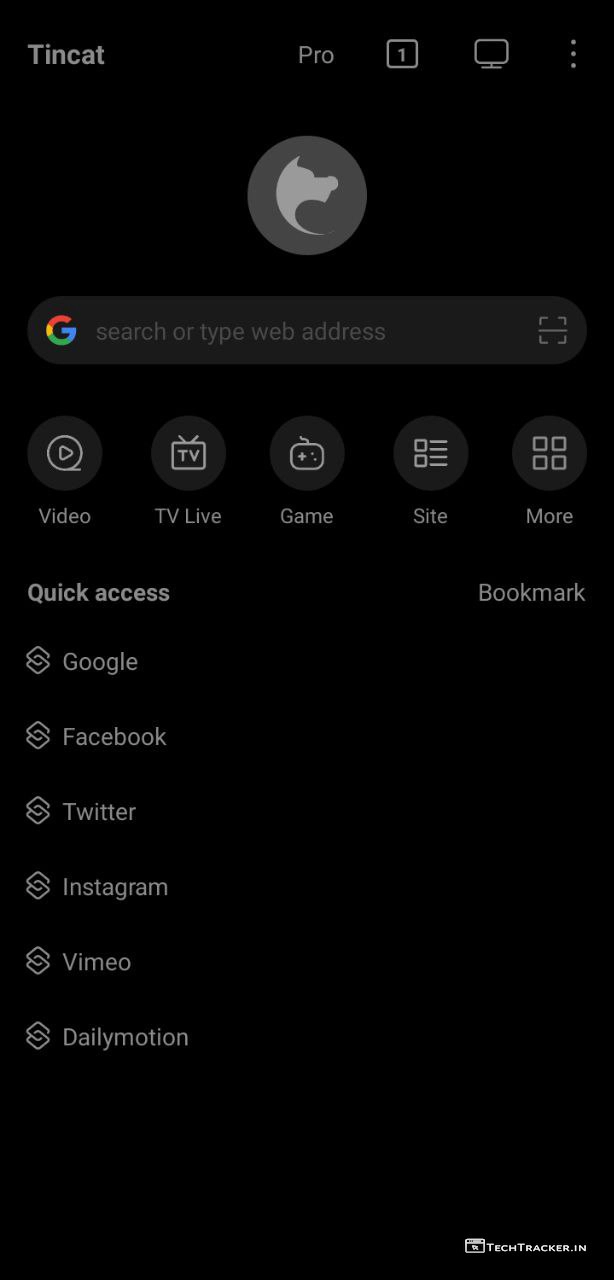Switch to desktop mode with the monitor icon
Image resolution: width=614 pixels, height=1280 pixels.
tap(491, 54)
